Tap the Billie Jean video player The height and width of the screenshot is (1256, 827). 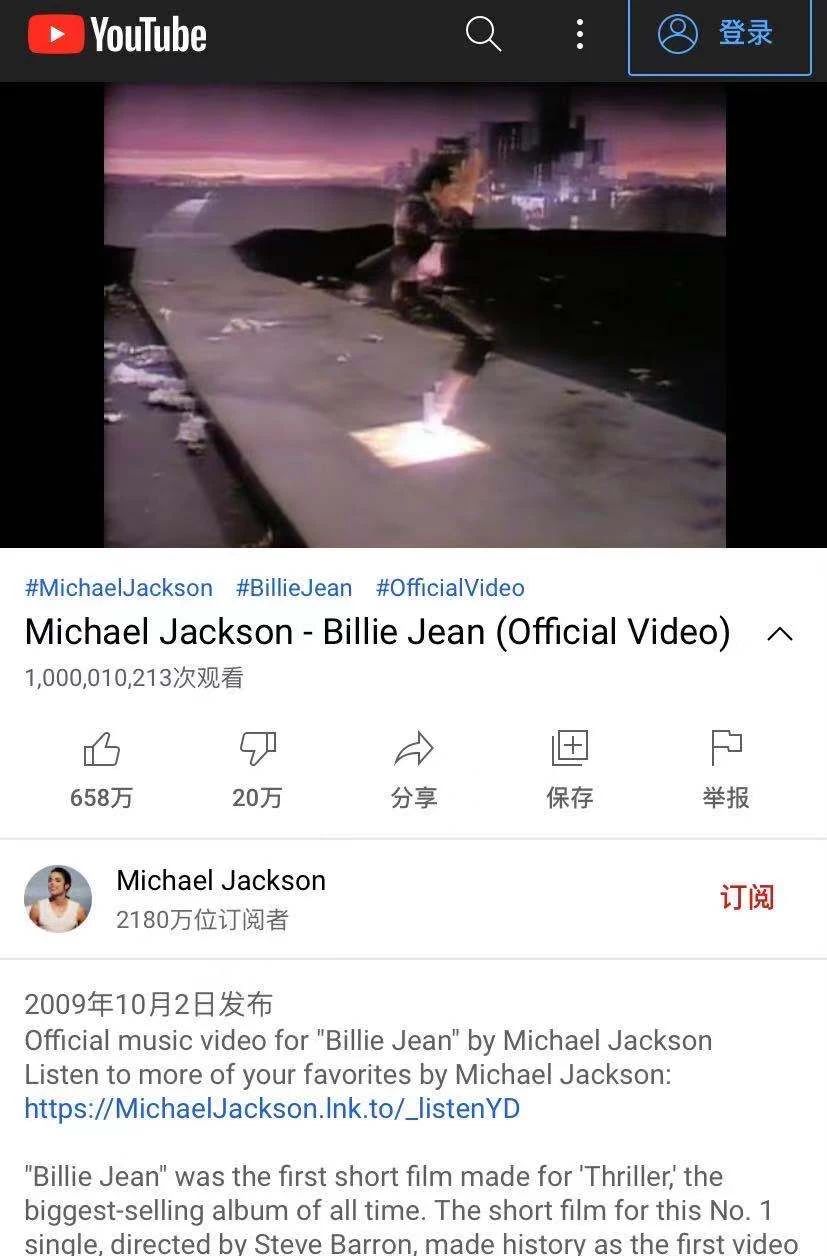click(x=414, y=315)
